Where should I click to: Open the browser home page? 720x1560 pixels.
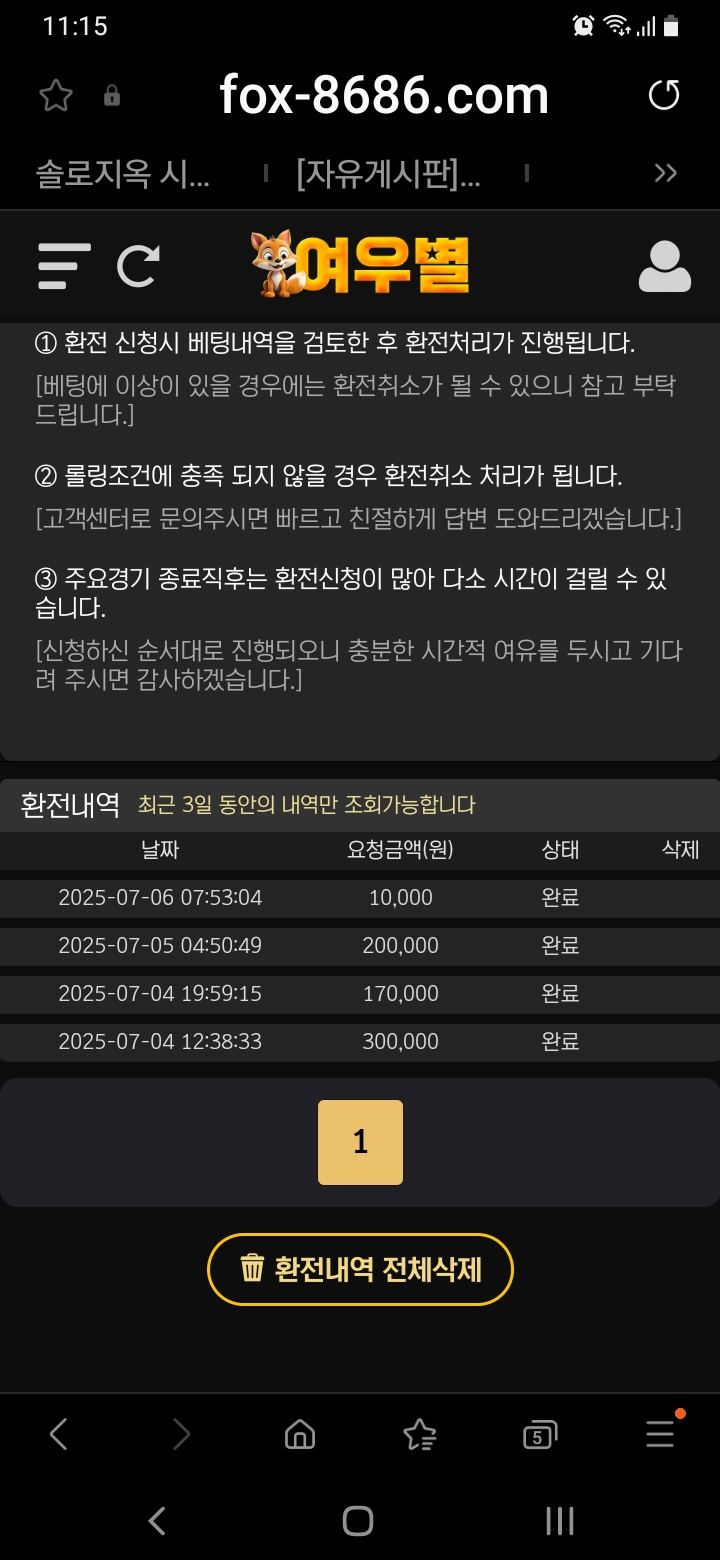(x=299, y=1435)
